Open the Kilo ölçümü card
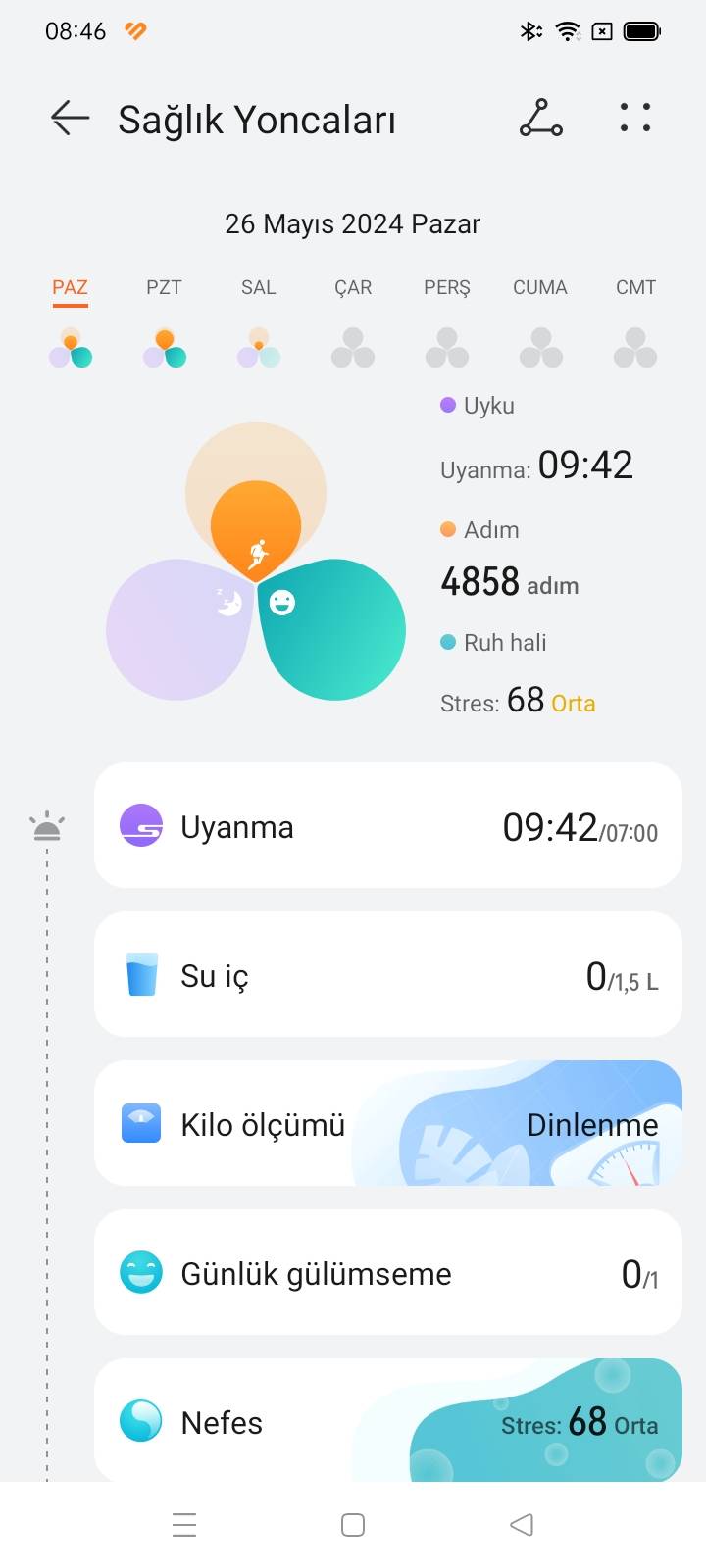 pos(387,1124)
